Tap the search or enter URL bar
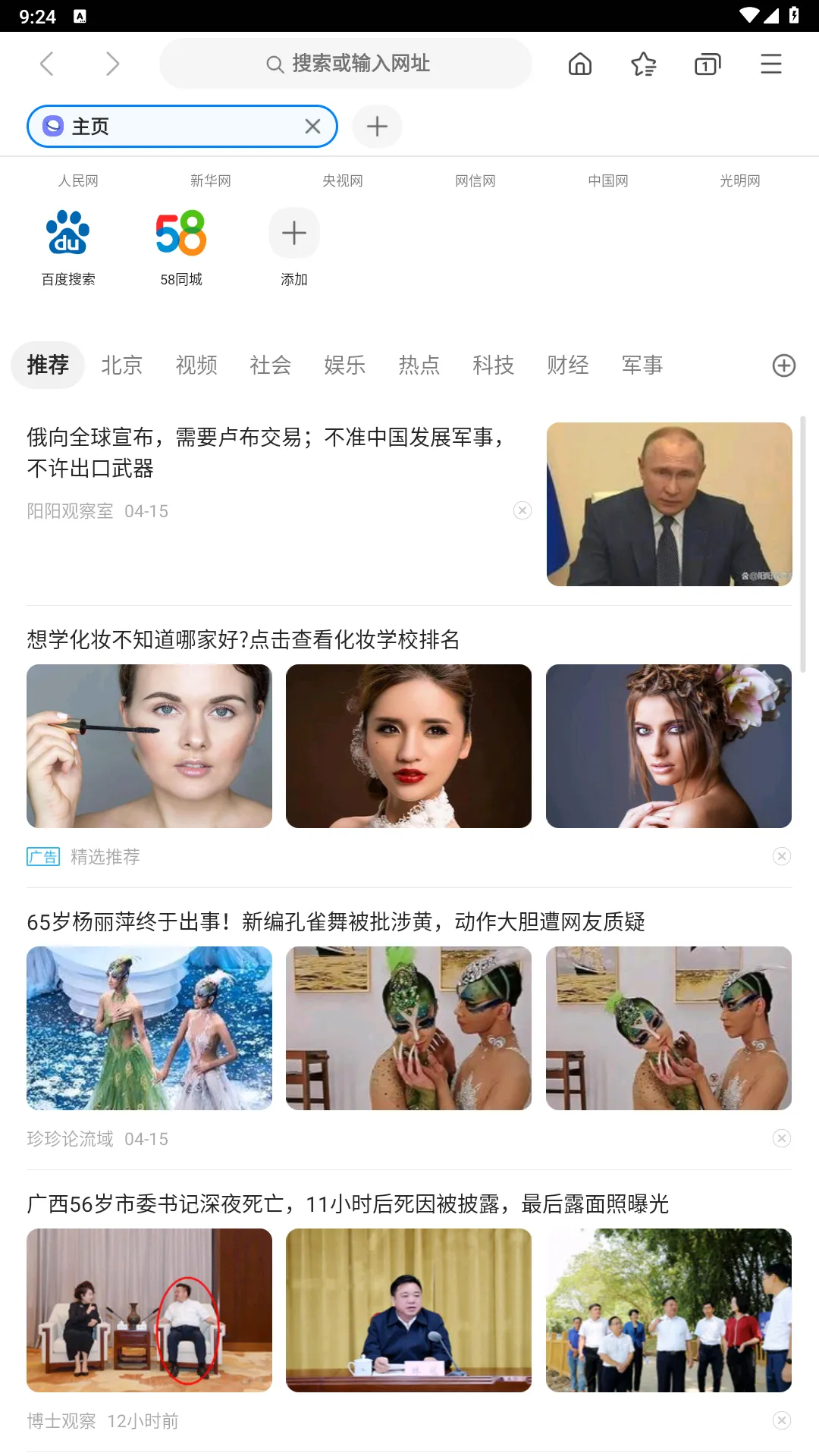 coord(346,64)
